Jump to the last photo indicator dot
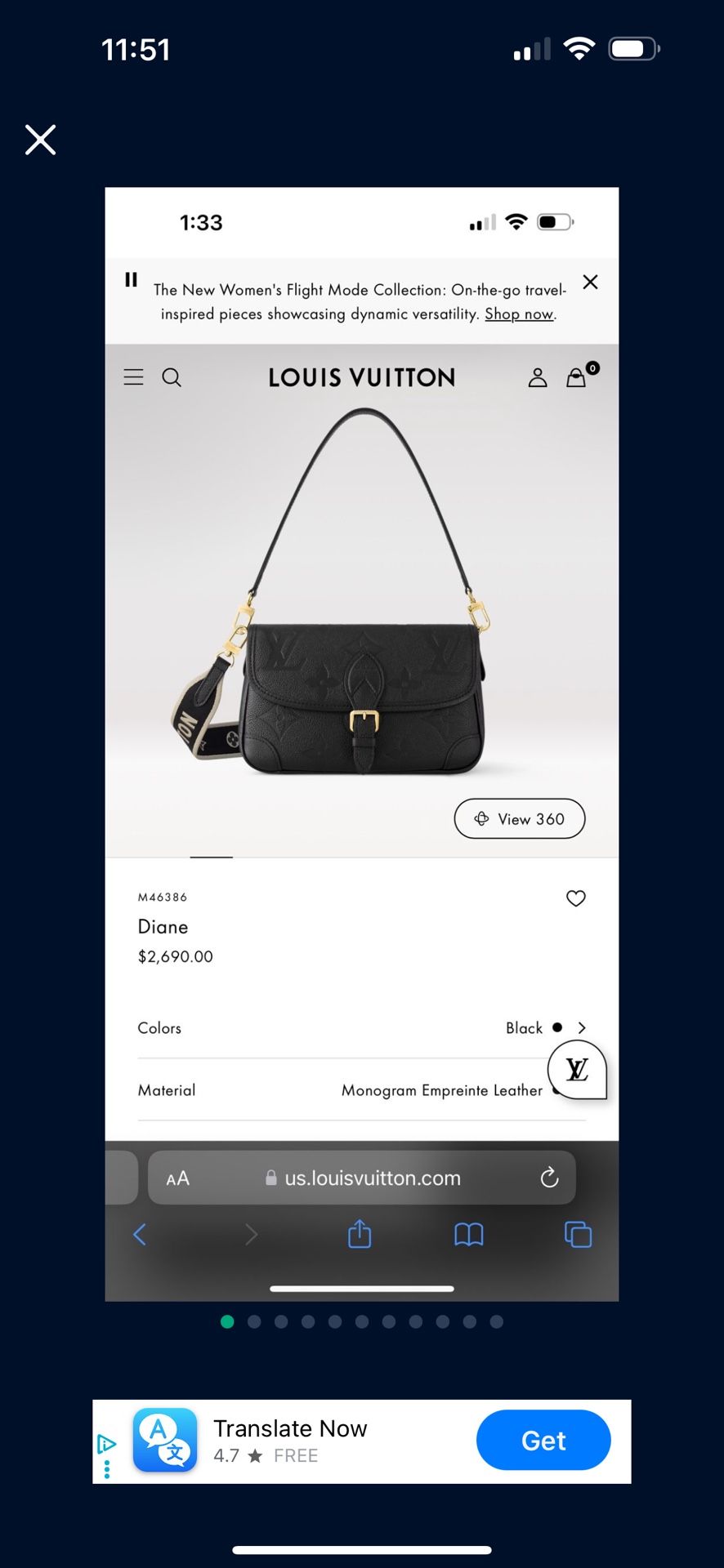Screen dimensions: 724x1568 pos(496,1321)
